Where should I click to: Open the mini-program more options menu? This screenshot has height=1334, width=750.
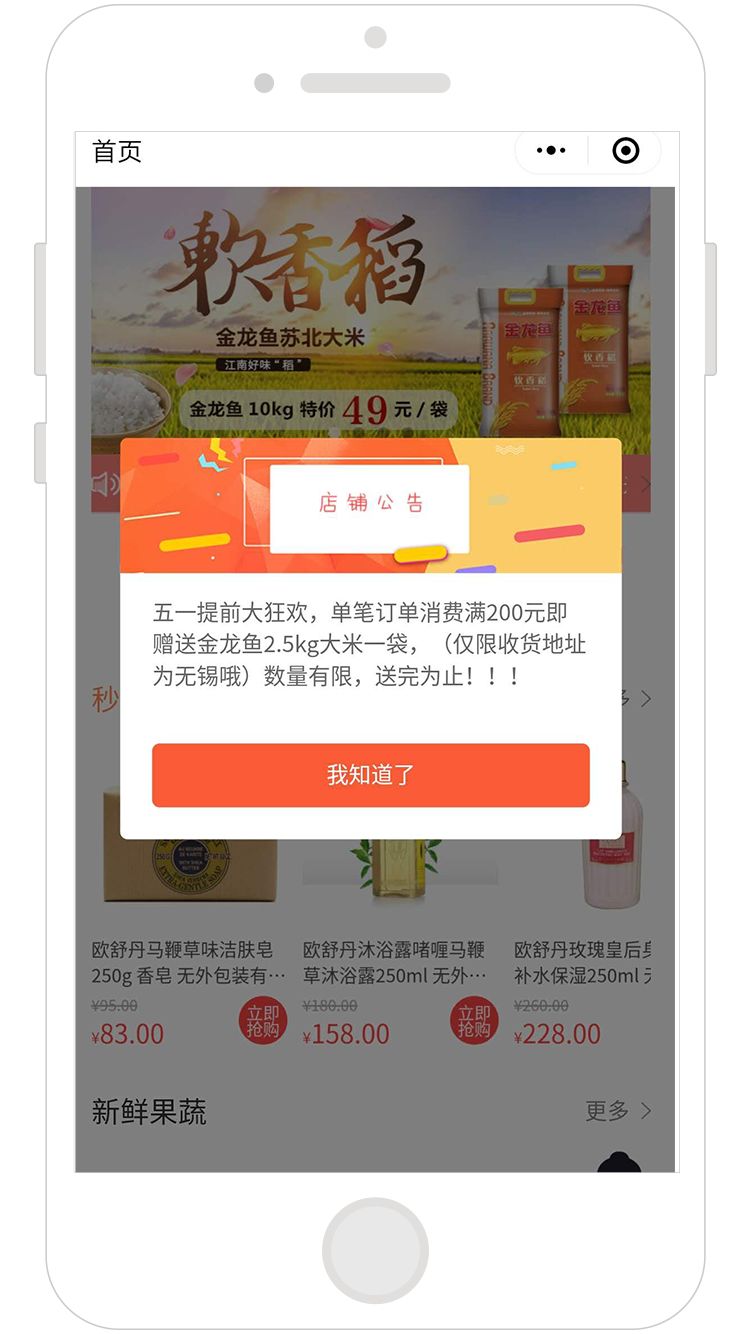coord(551,151)
